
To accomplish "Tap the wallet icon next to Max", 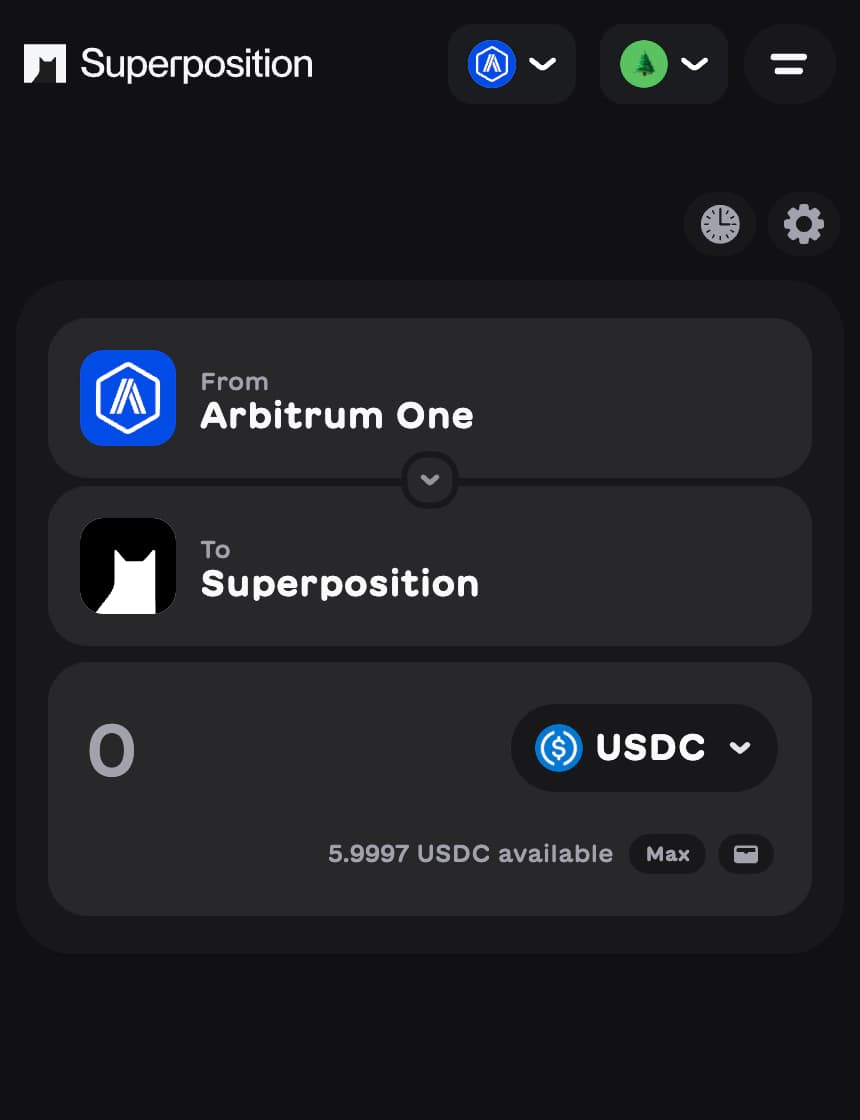I will pyautogui.click(x=746, y=854).
